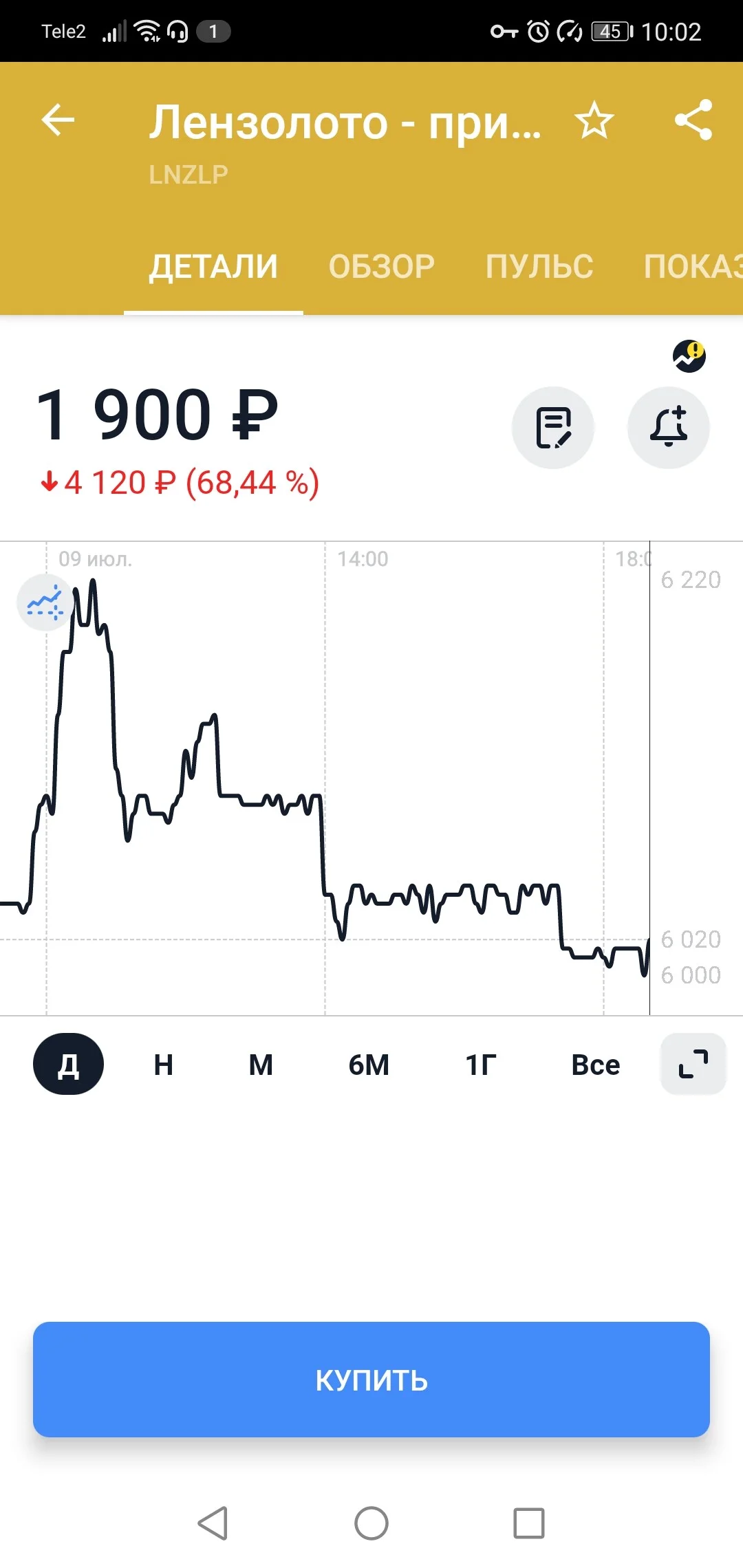Viewport: 743px width, 1568px height.
Task: Toggle chart indicators button on graph
Action: (45, 602)
